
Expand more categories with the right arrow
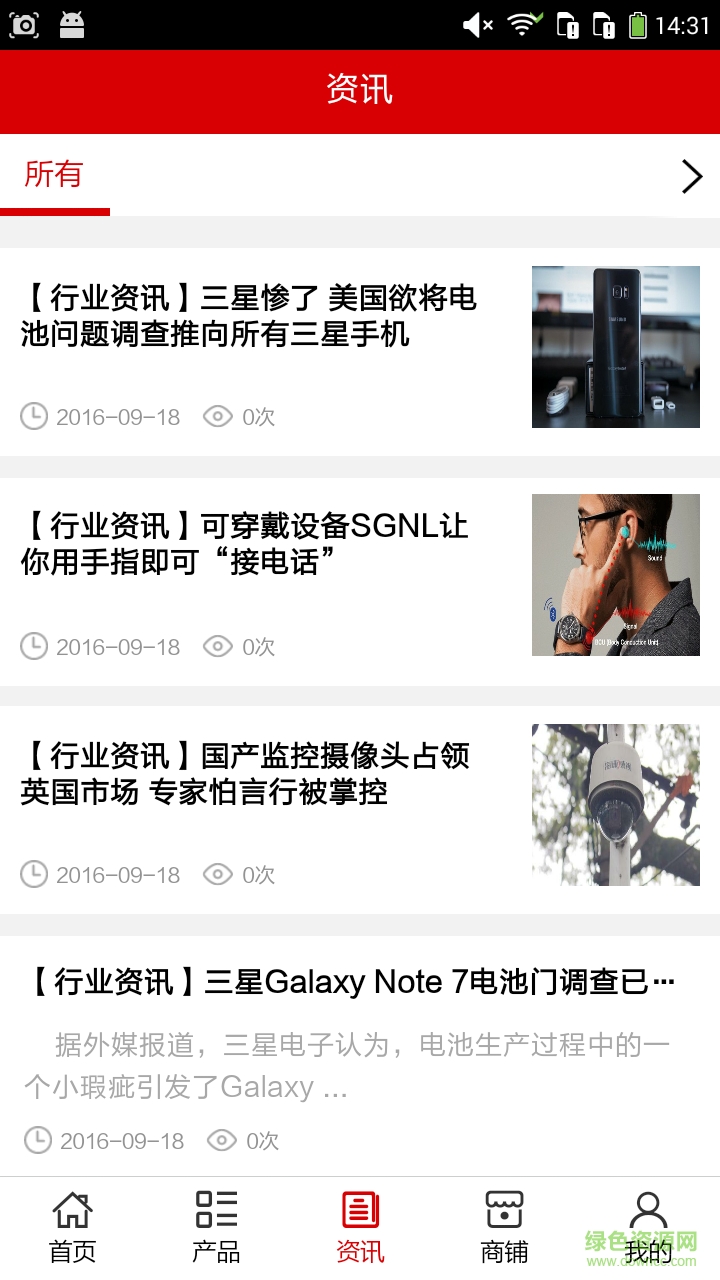(691, 176)
